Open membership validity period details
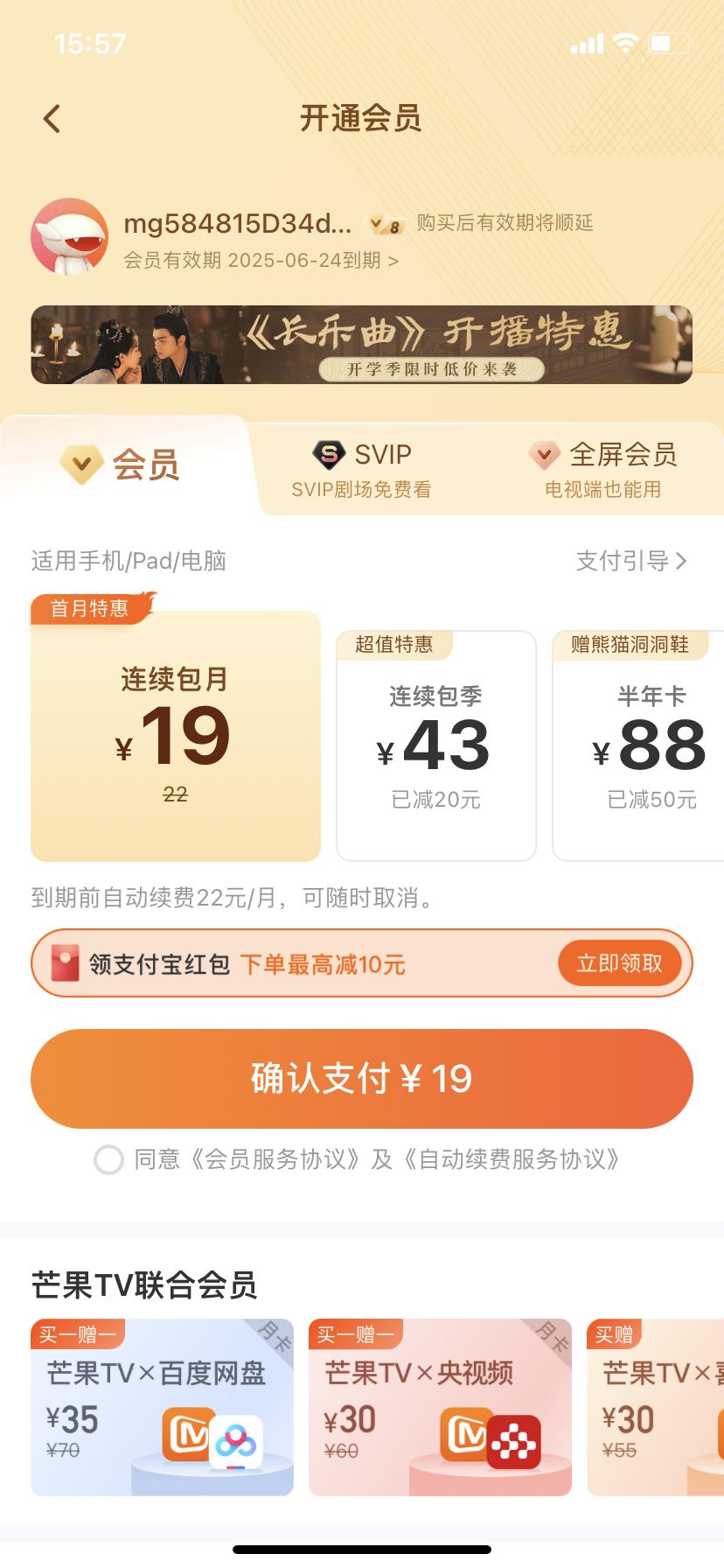This screenshot has height=1568, width=724. click(261, 260)
